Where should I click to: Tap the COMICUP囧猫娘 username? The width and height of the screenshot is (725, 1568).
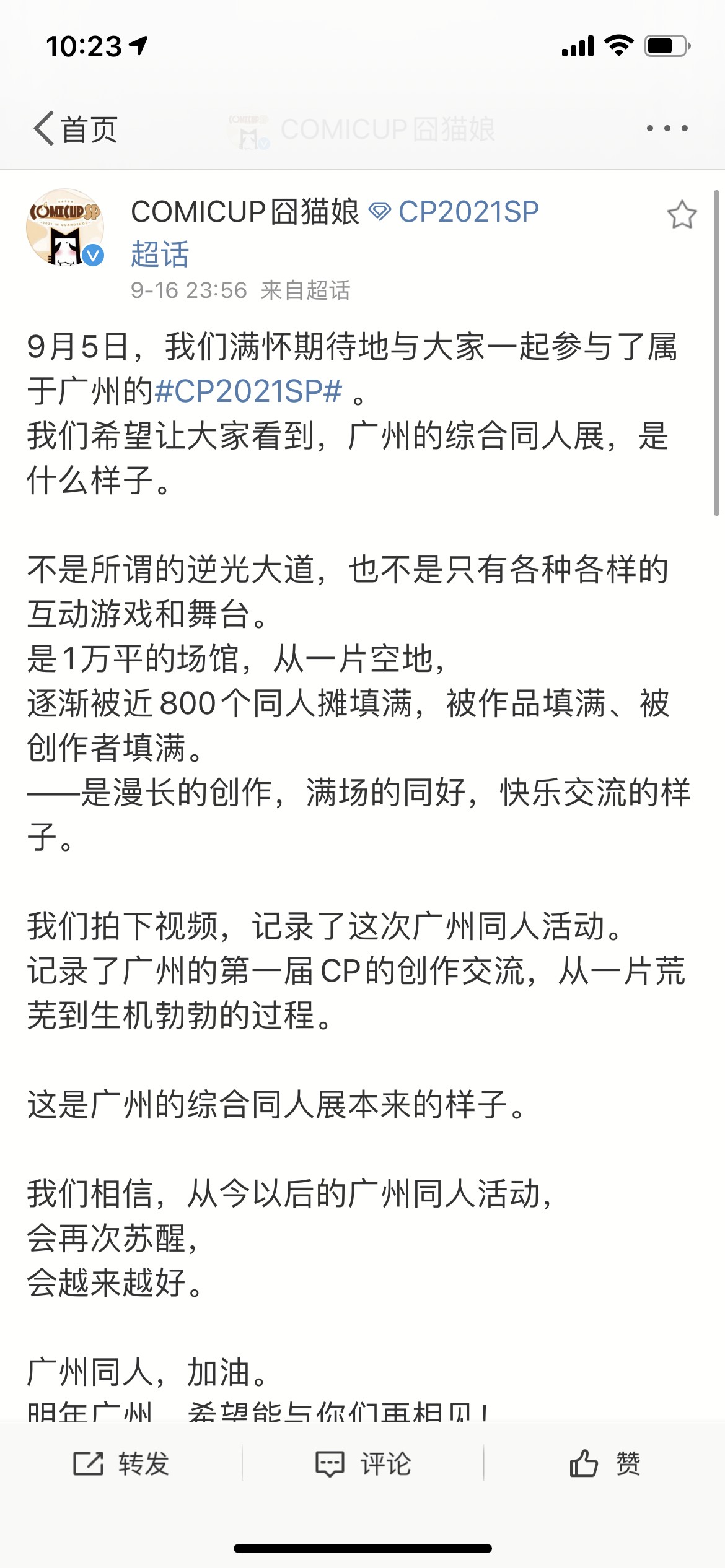(x=245, y=212)
